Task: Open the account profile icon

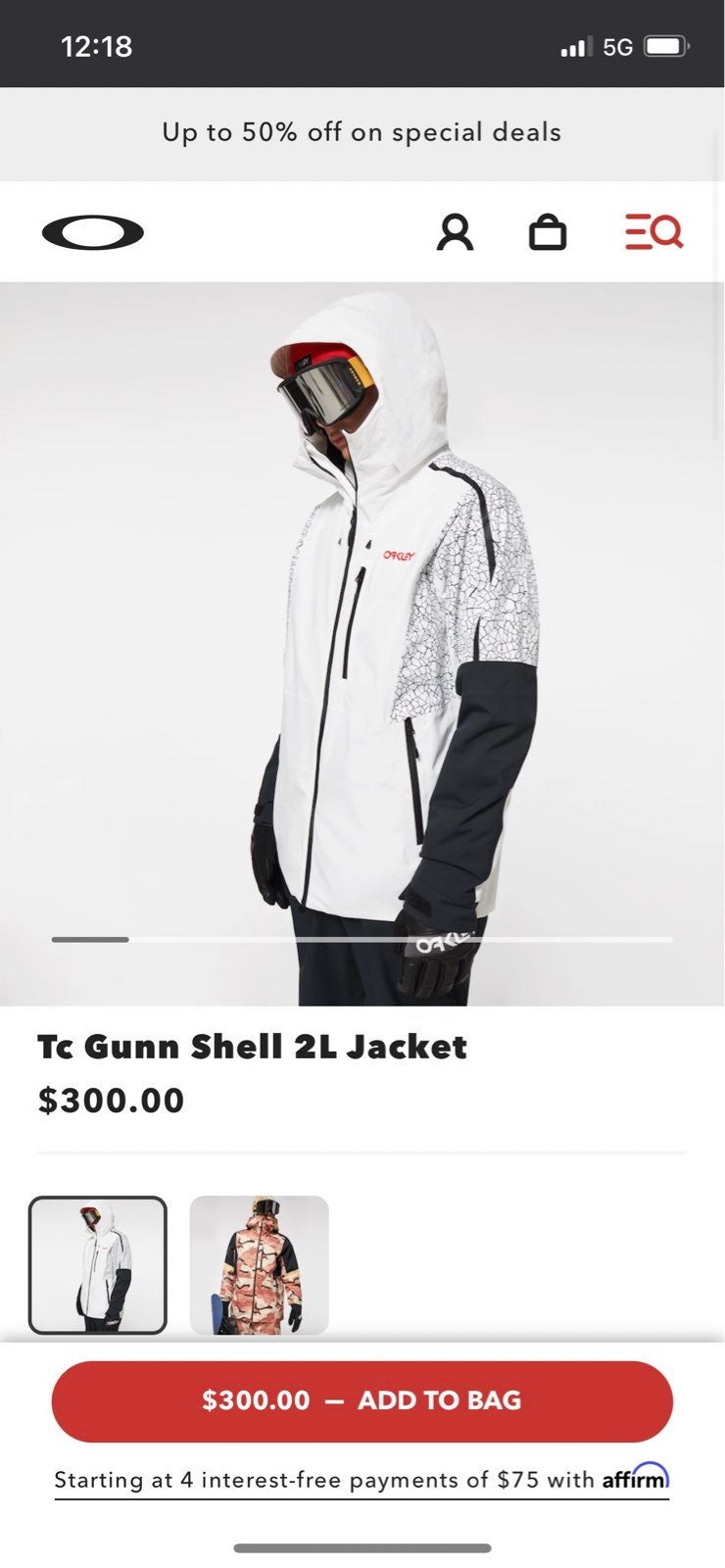Action: click(455, 232)
